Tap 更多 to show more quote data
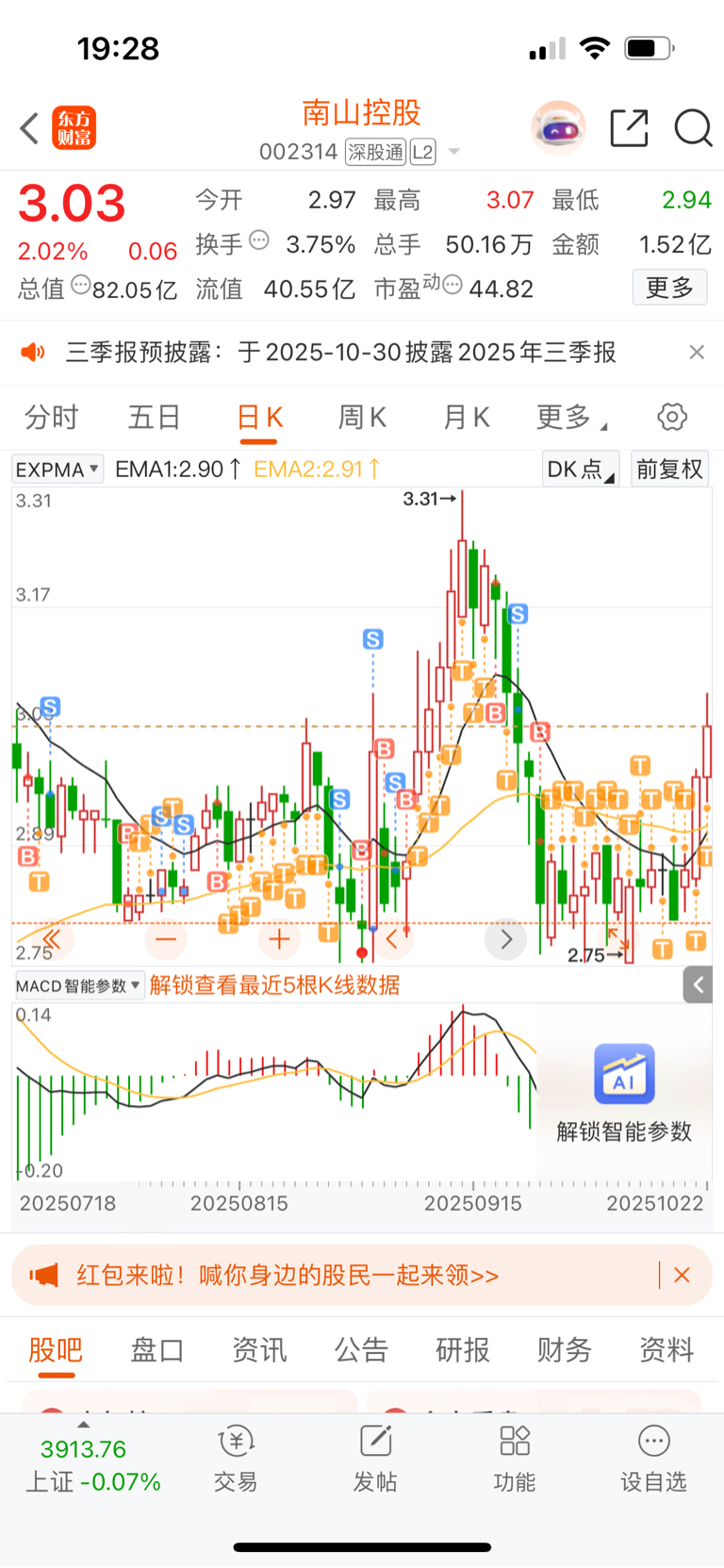The width and height of the screenshot is (724, 1568). click(668, 288)
